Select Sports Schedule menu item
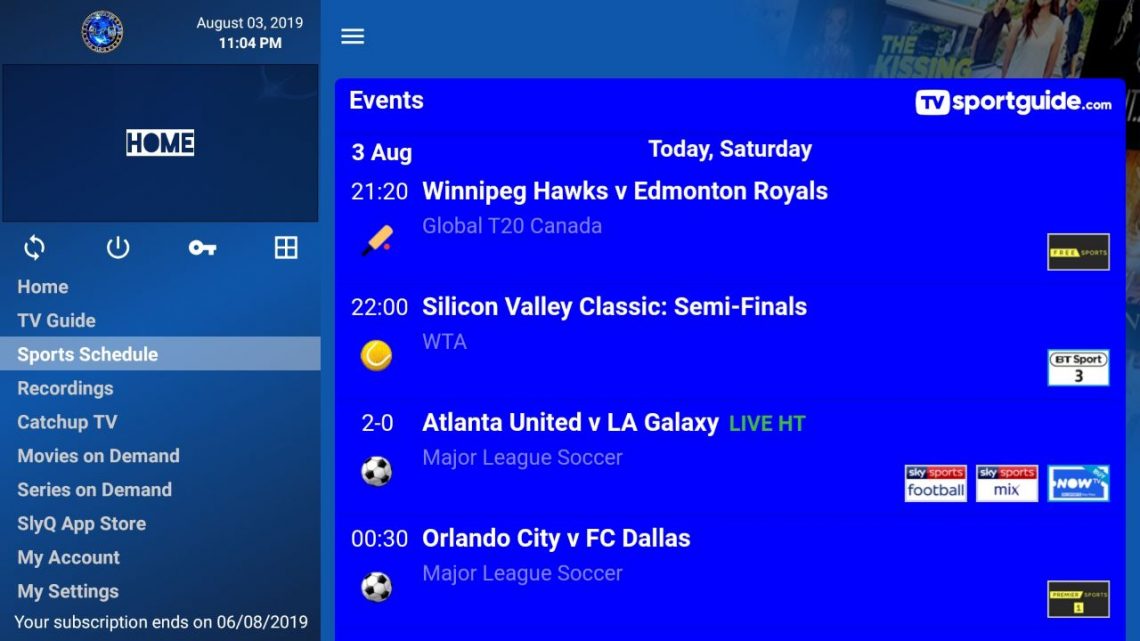 [88, 354]
